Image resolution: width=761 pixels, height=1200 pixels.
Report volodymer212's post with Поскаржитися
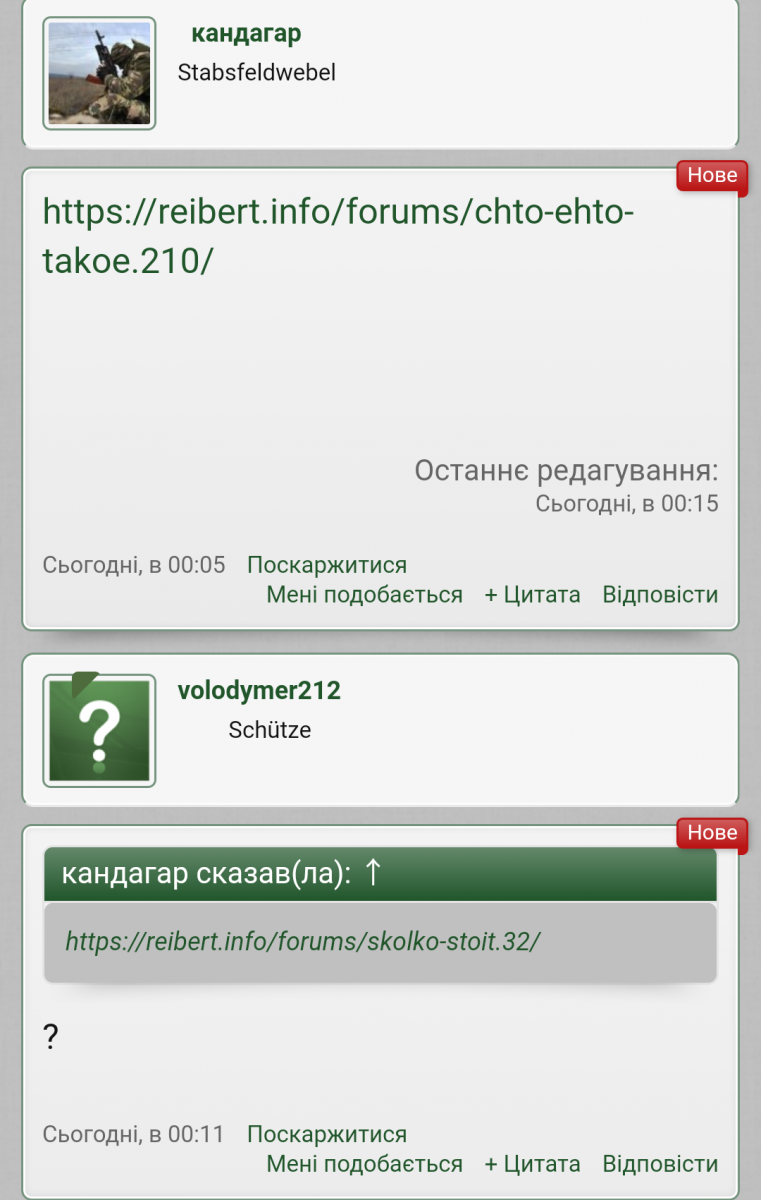(327, 1134)
